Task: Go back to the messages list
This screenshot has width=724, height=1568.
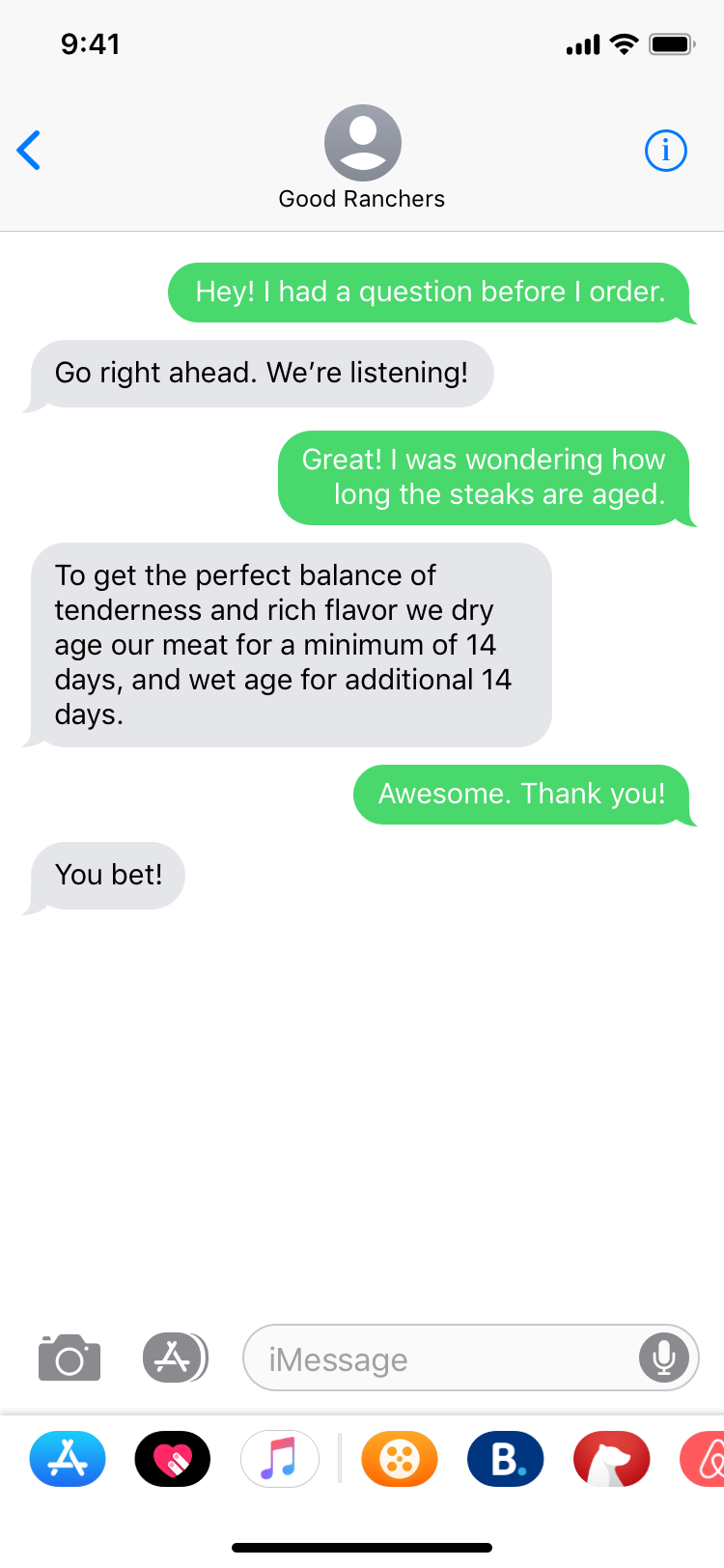Action: 29,151
